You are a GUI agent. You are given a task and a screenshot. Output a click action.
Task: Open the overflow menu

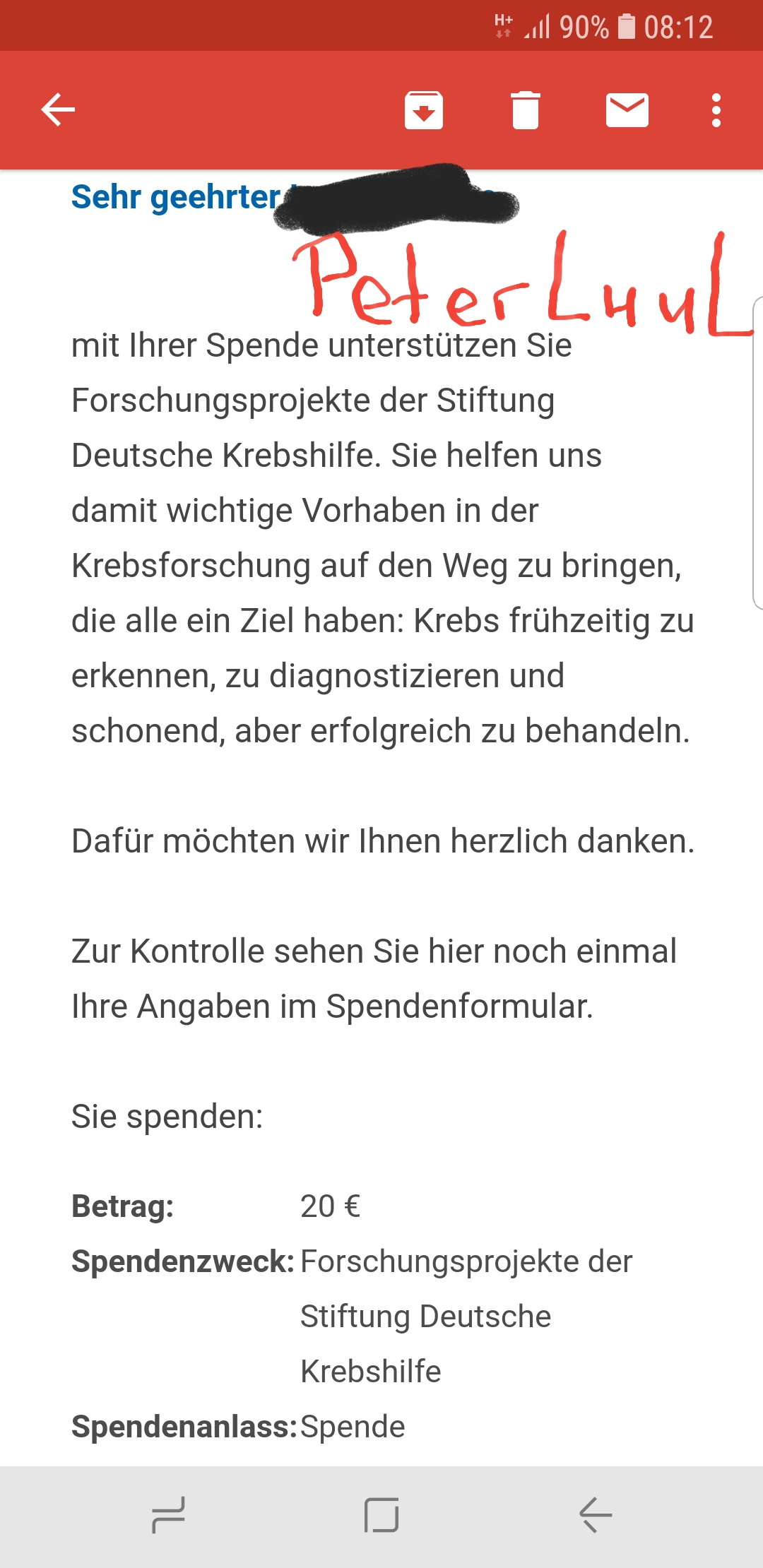tap(716, 110)
